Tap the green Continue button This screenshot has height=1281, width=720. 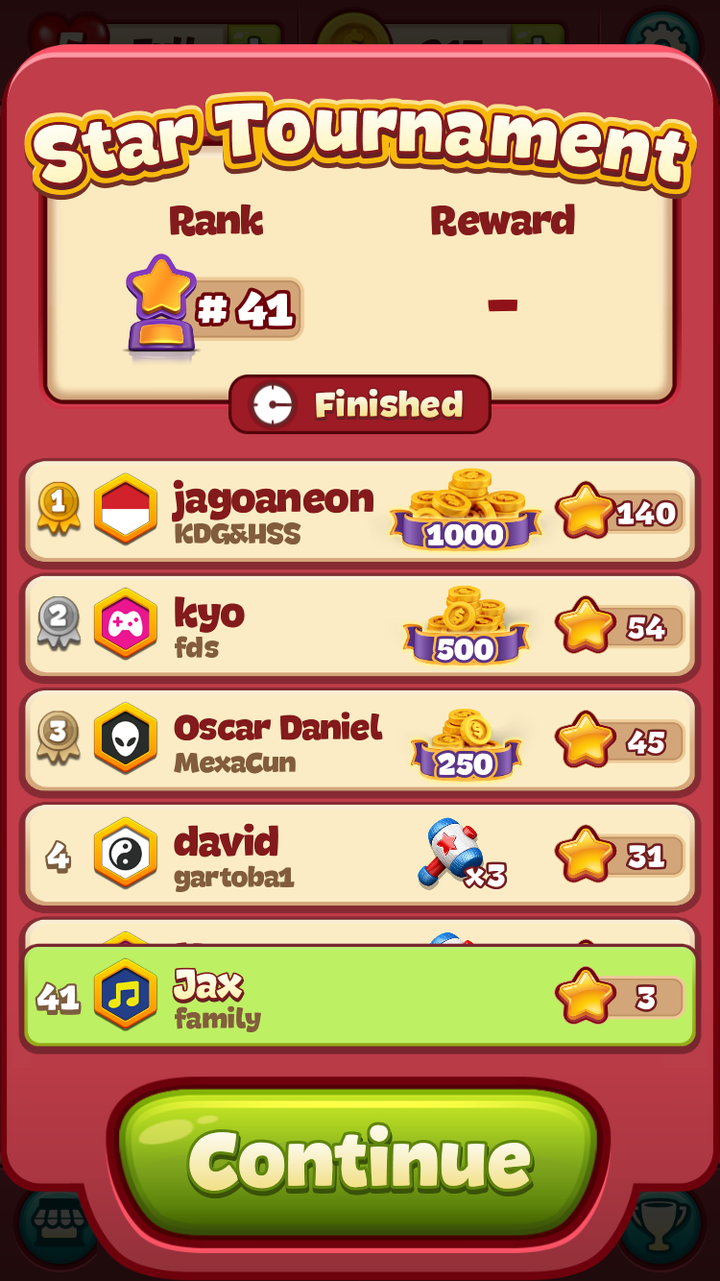[x=358, y=1160]
